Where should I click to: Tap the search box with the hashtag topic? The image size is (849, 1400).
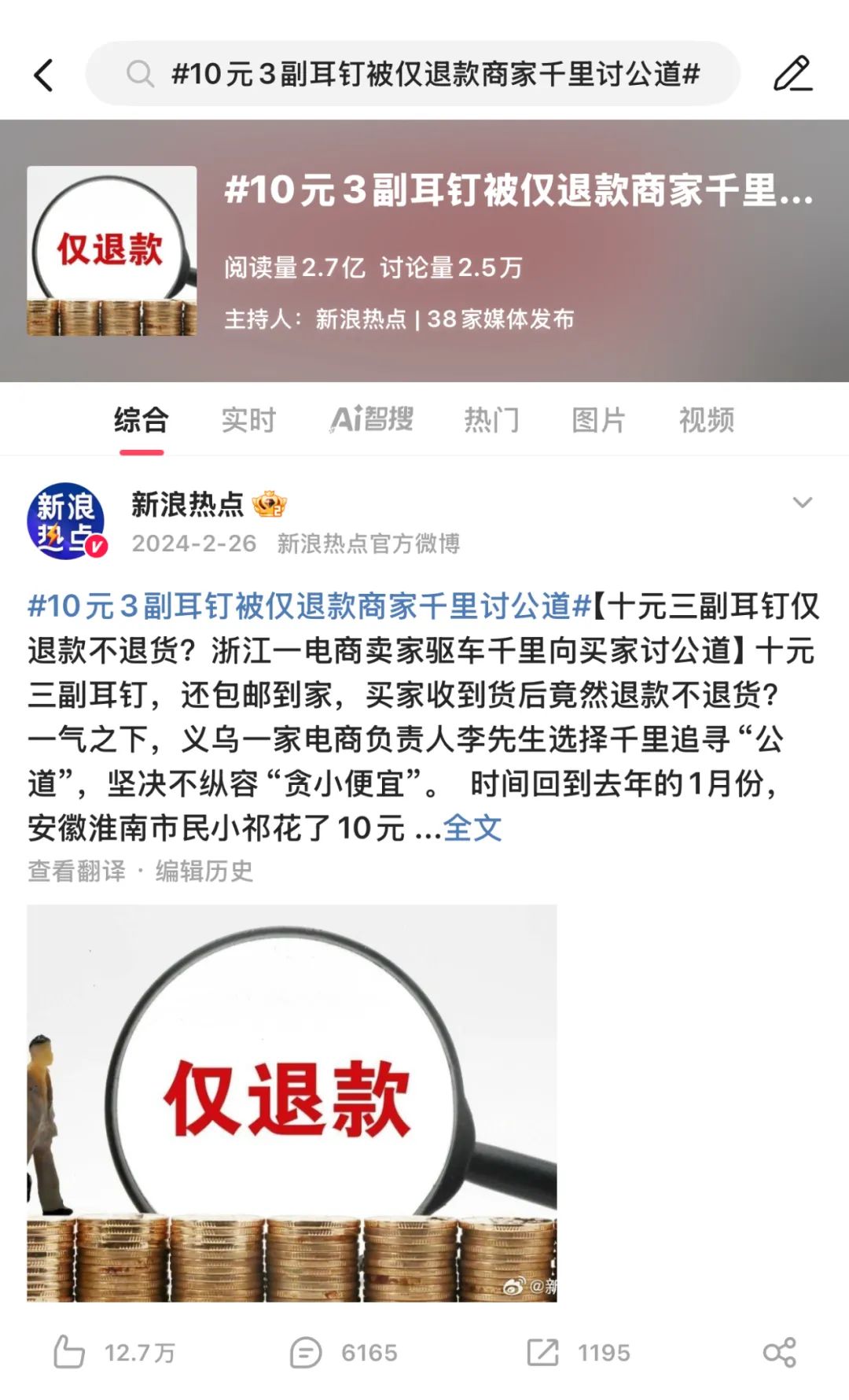point(413,74)
